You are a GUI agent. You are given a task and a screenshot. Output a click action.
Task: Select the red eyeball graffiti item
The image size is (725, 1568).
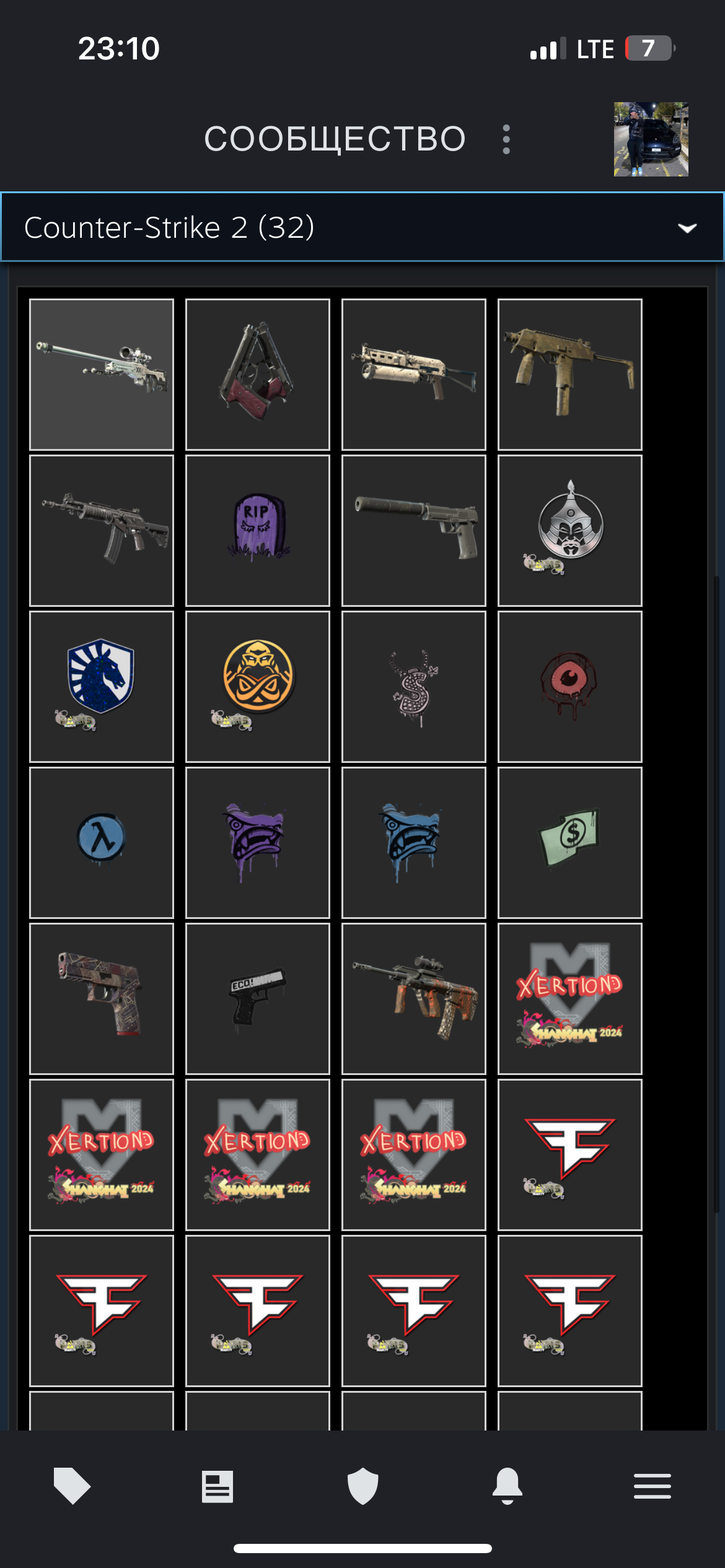pos(570,687)
